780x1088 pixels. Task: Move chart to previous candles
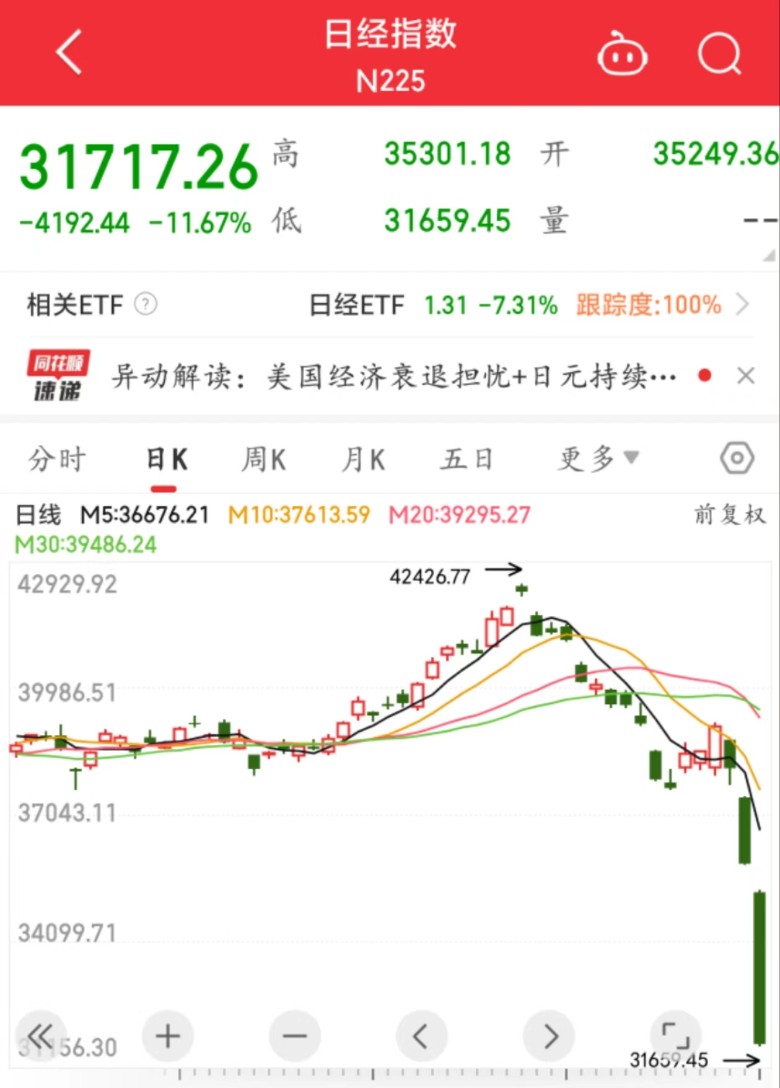tap(422, 1035)
